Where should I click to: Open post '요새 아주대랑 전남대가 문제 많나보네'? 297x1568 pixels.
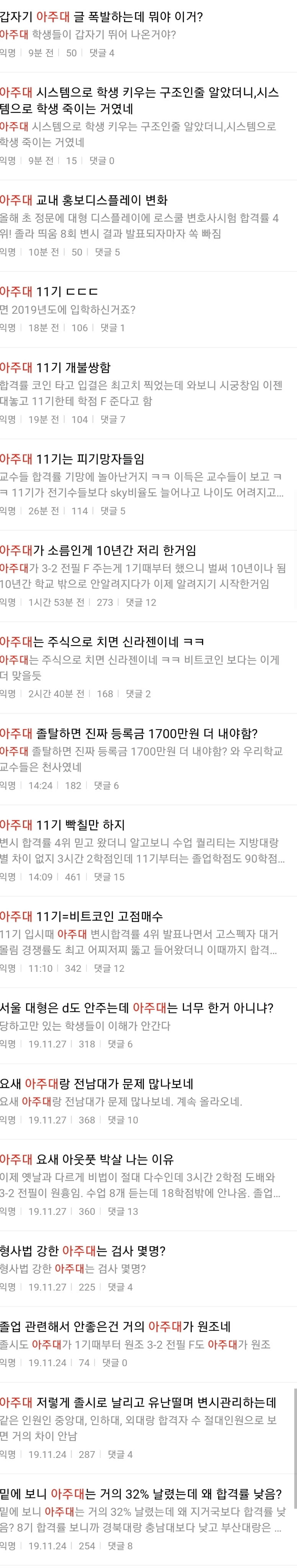click(96, 1083)
